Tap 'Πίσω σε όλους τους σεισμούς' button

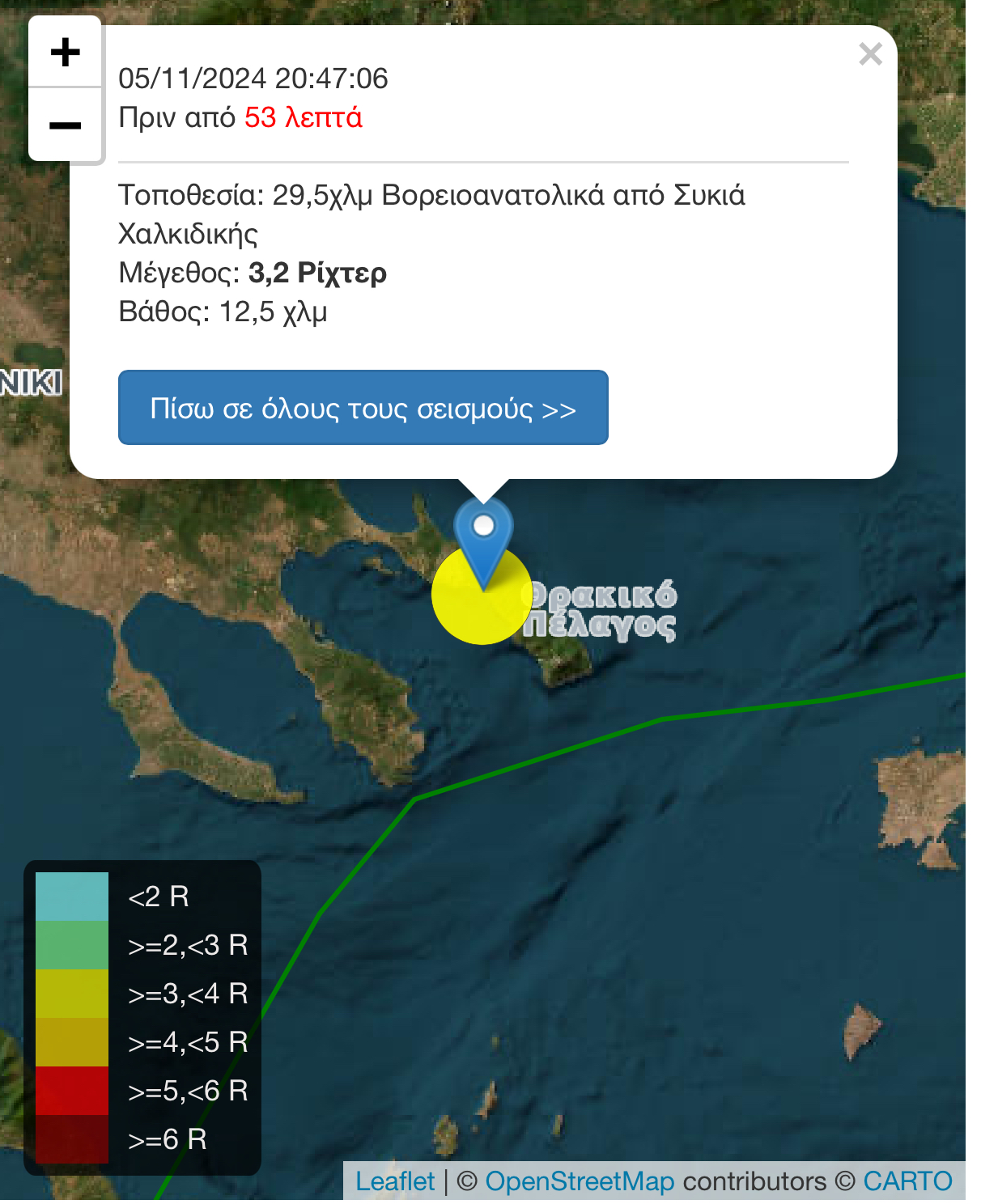tap(363, 408)
